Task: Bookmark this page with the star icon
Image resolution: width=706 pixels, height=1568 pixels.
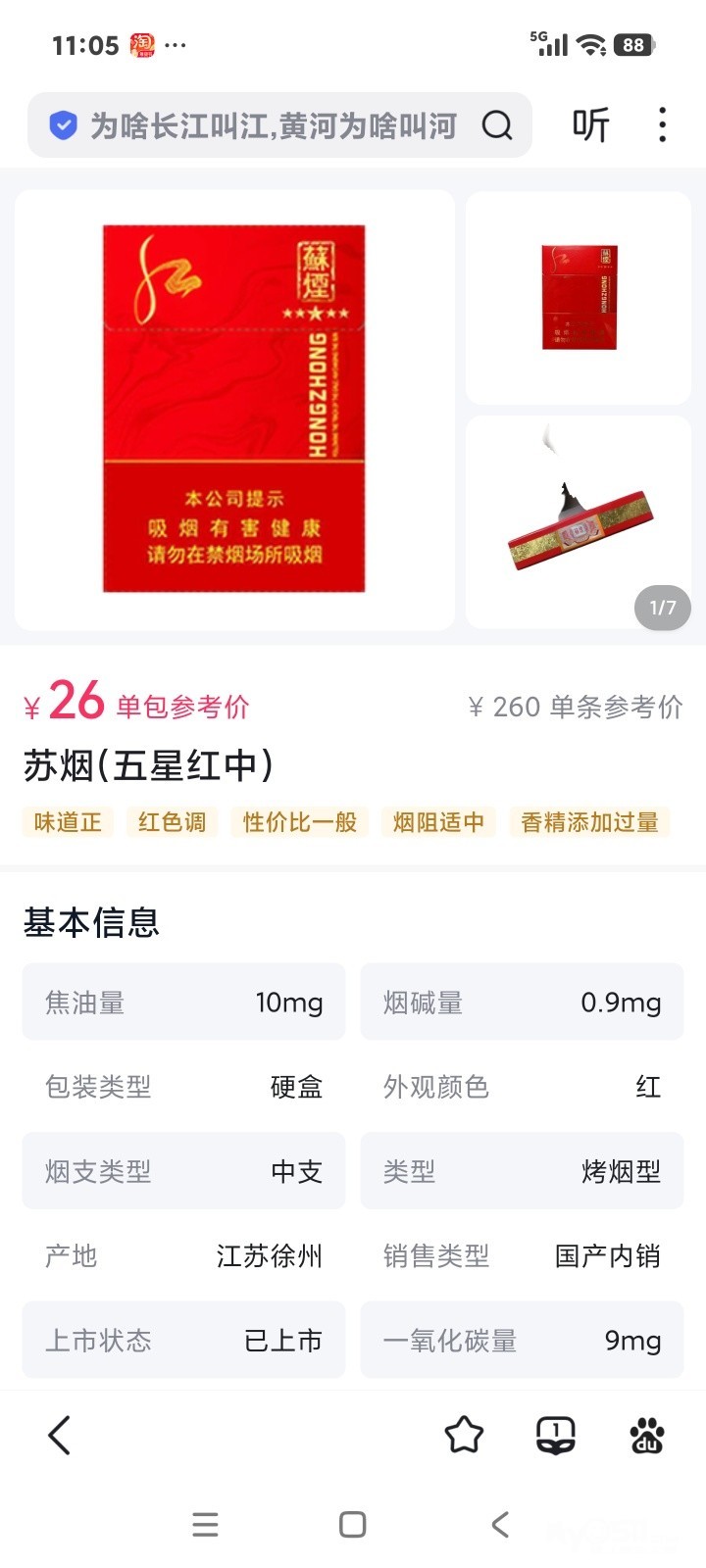Action: coord(464,1436)
